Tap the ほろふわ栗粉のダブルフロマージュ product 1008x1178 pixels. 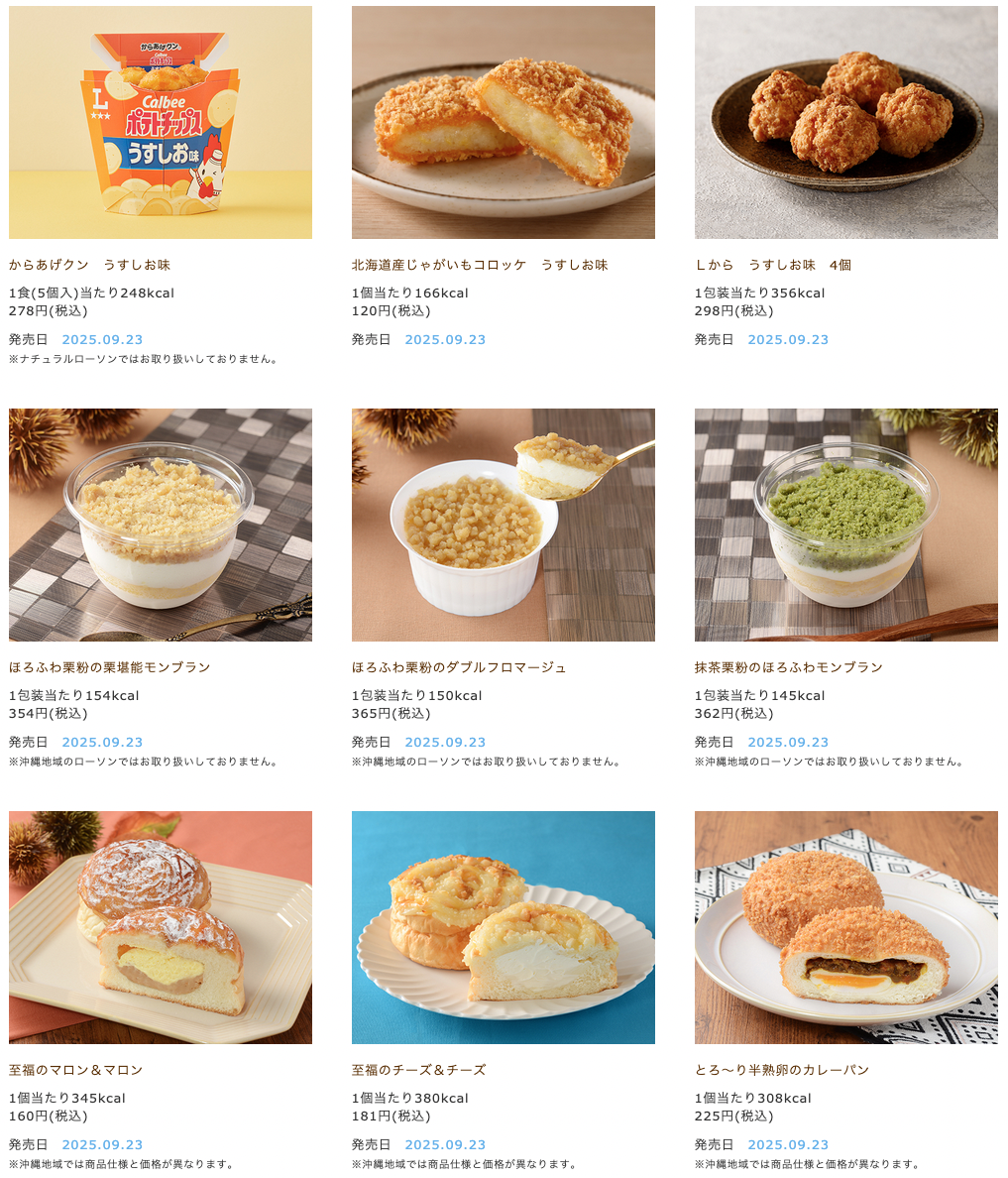(x=503, y=526)
